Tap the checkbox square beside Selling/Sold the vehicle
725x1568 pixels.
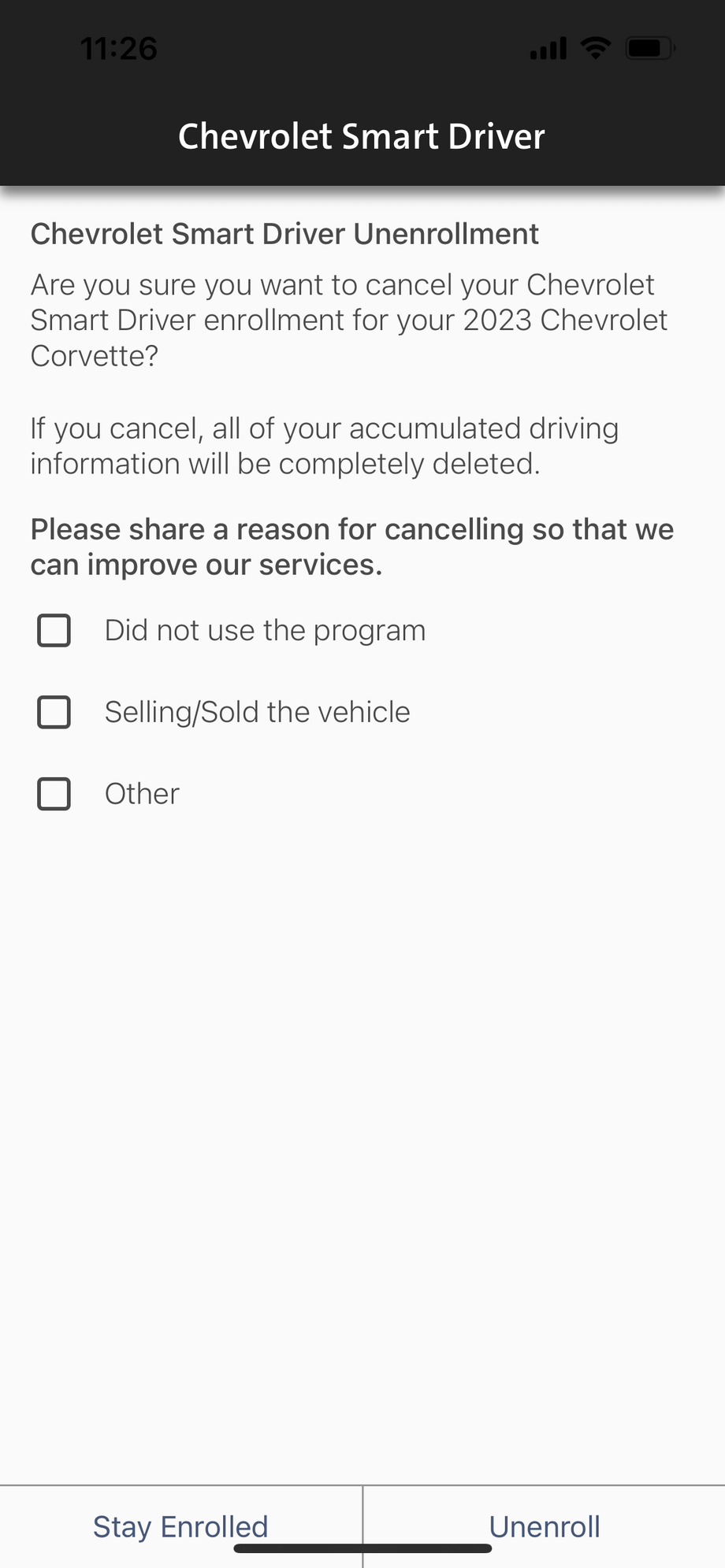click(x=53, y=712)
